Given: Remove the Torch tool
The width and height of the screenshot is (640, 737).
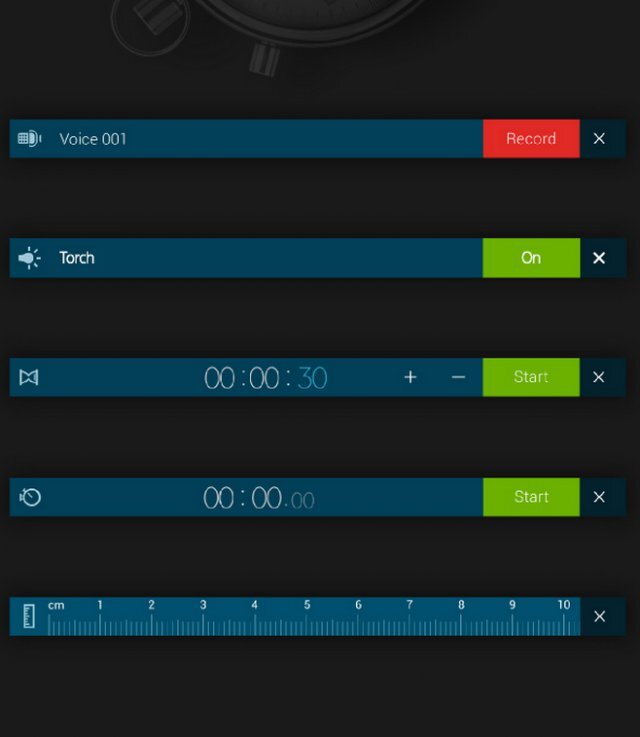Looking at the screenshot, I should tap(599, 258).
